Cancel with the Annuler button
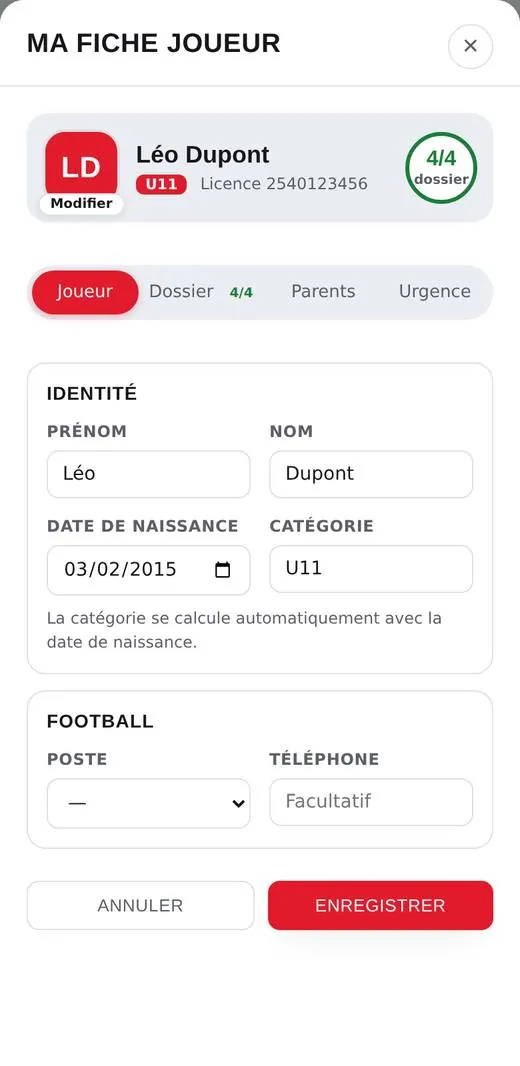The height and width of the screenshot is (1066, 520). tap(140, 906)
